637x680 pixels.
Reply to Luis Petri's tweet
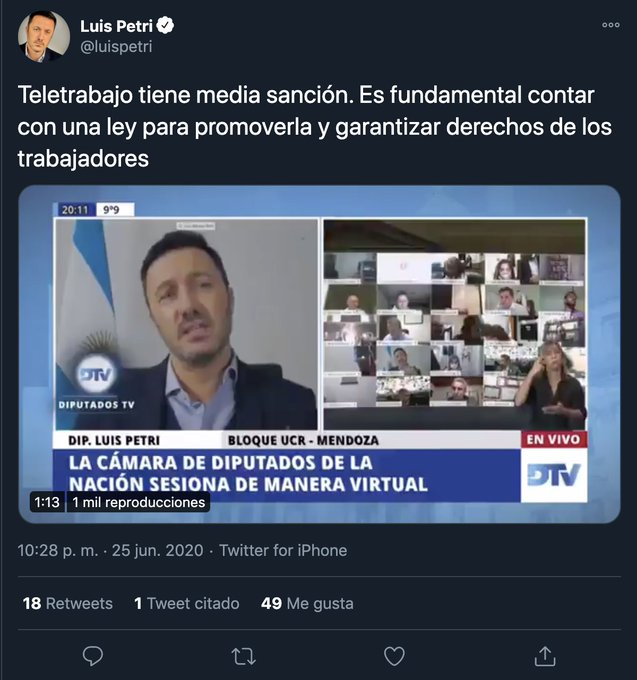[x=93, y=656]
